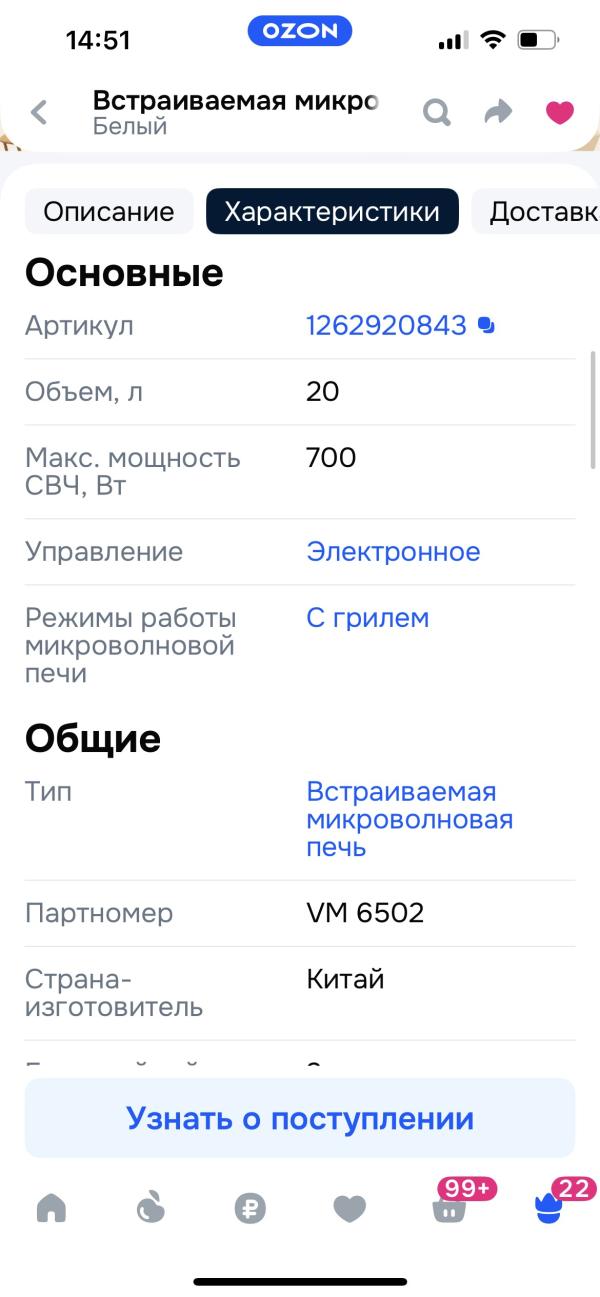Viewport: 600px width, 1297px height.
Task: Open the Fresh groceries tab
Action: click(150, 1208)
